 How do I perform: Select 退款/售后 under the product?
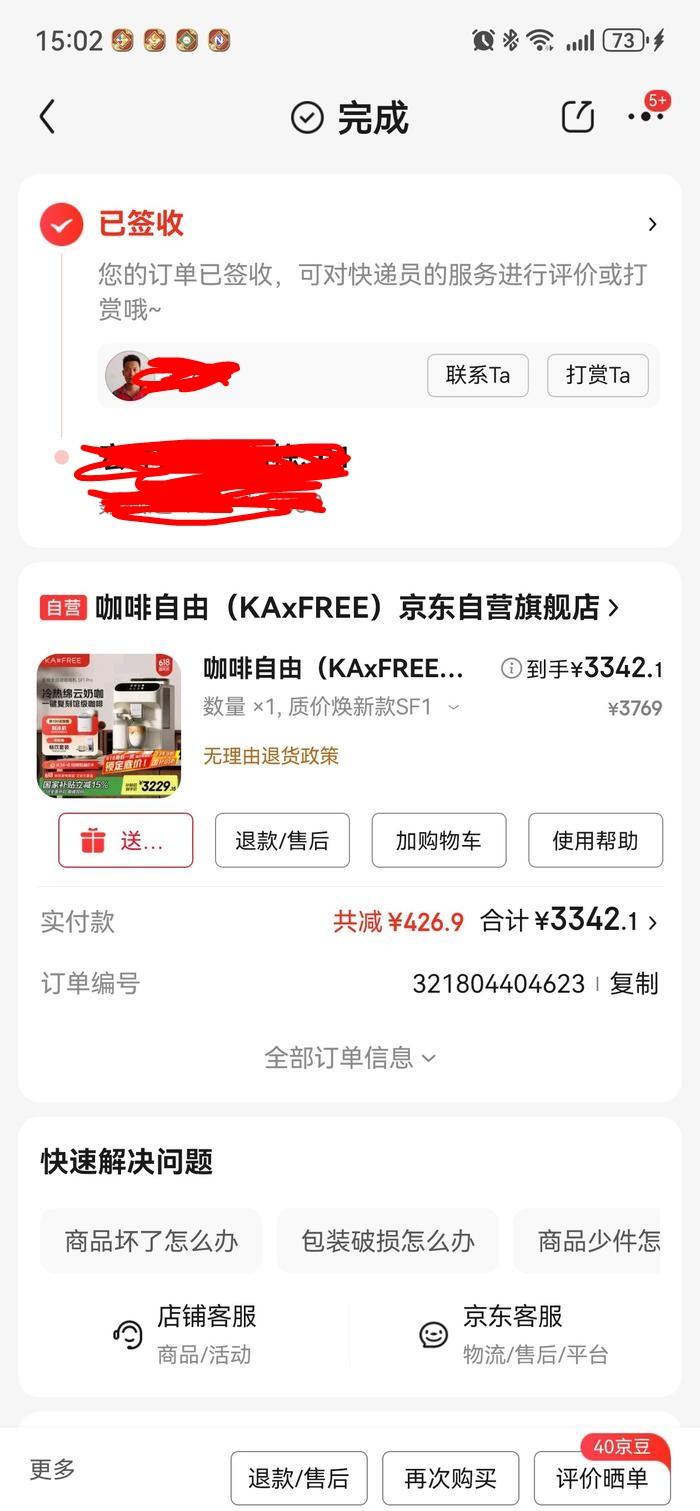[x=282, y=840]
